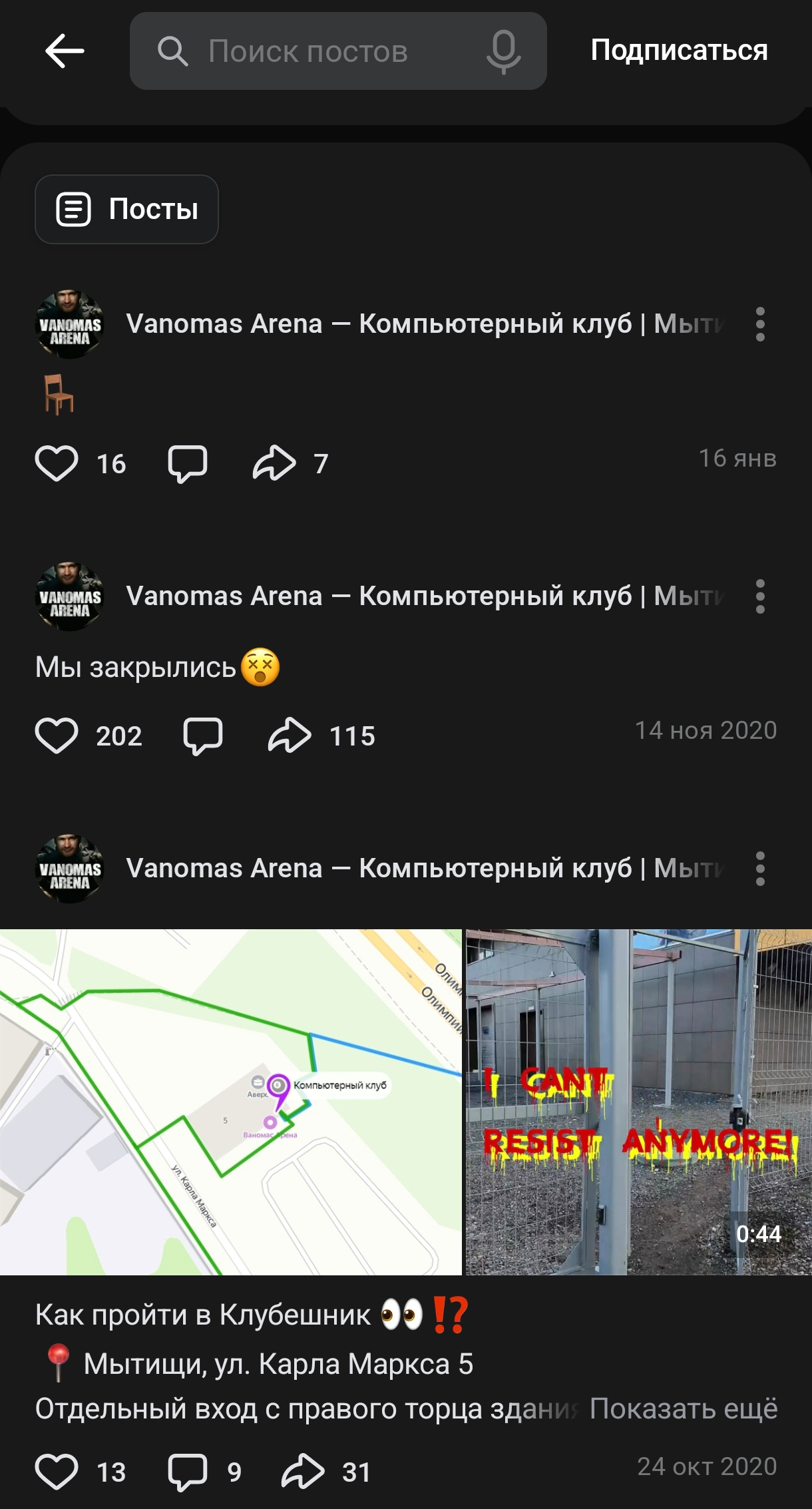Expand post text with "Показать ещё"
Screen dimensions: 812x1509
point(684,1408)
